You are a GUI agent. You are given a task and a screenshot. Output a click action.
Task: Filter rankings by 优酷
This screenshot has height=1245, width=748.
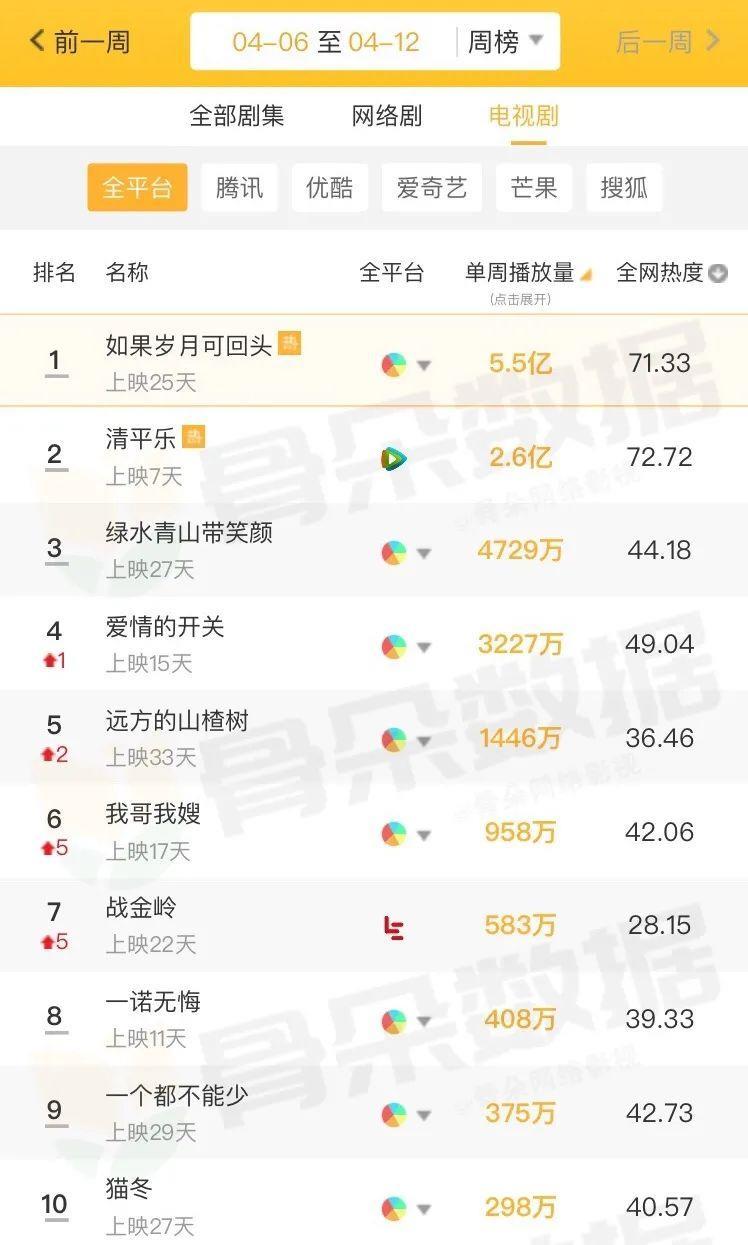pyautogui.click(x=330, y=188)
